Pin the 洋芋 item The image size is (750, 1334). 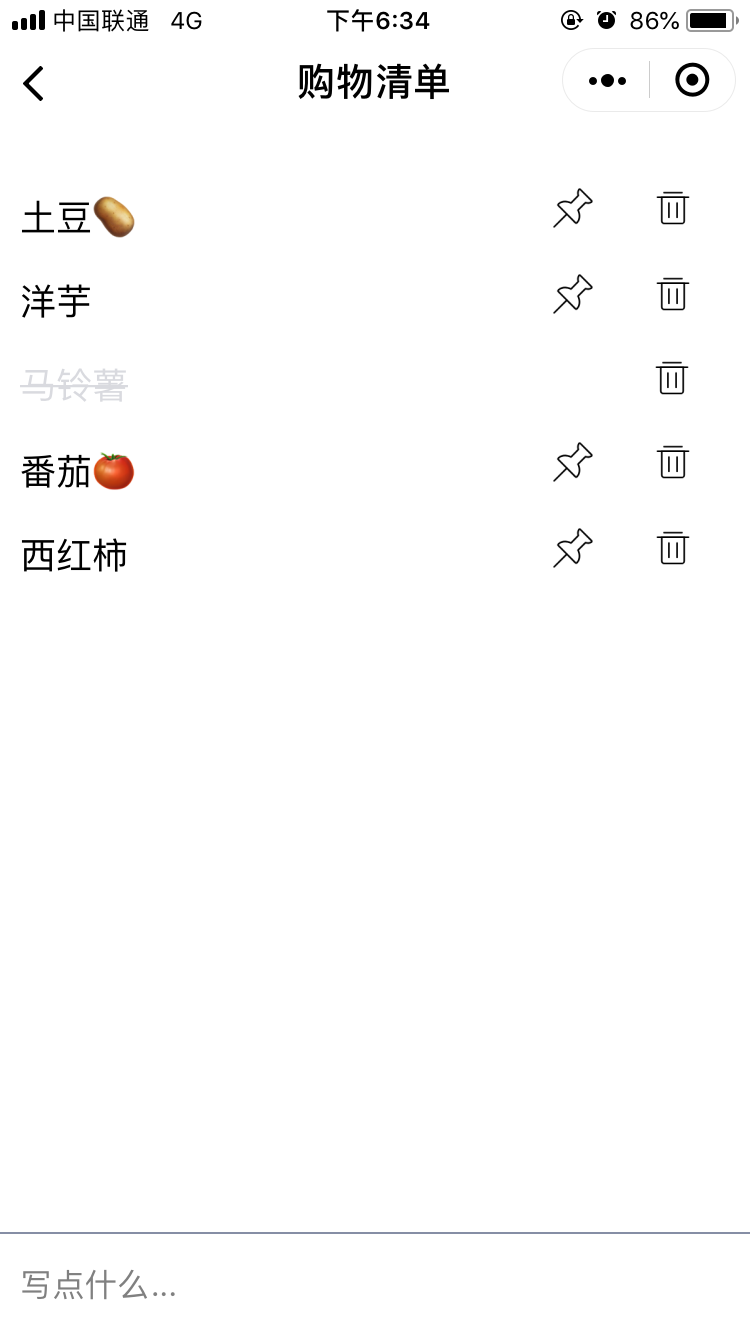[x=573, y=294]
